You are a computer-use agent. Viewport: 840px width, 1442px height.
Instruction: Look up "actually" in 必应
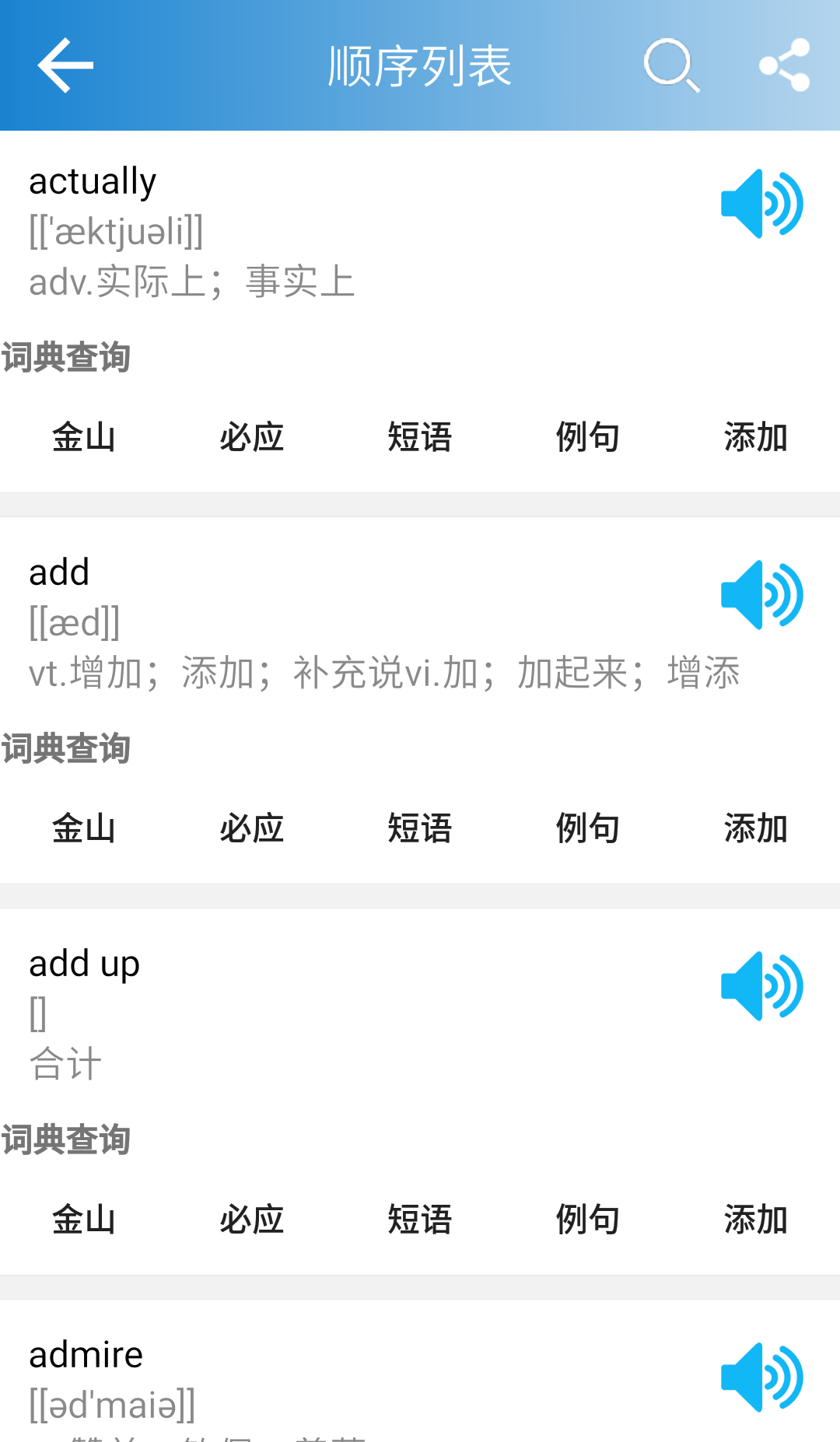click(x=252, y=437)
